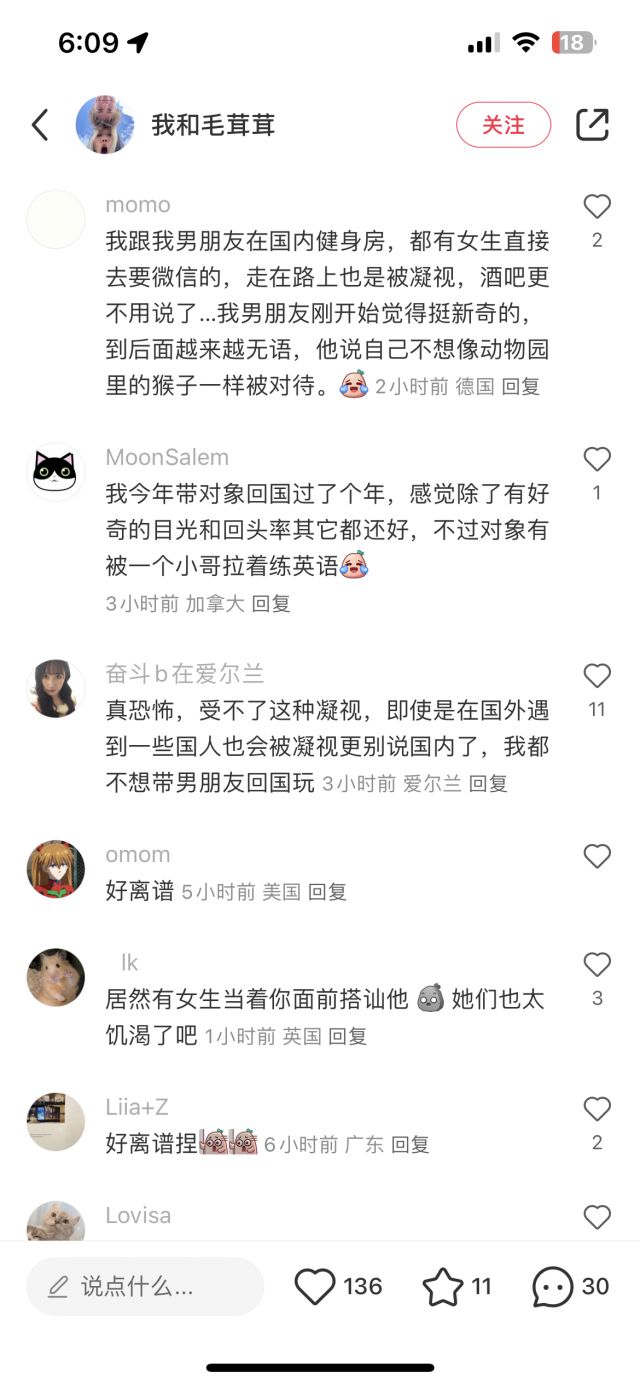640x1385 pixels.
Task: Like omom's comment
Action: pyautogui.click(x=597, y=857)
